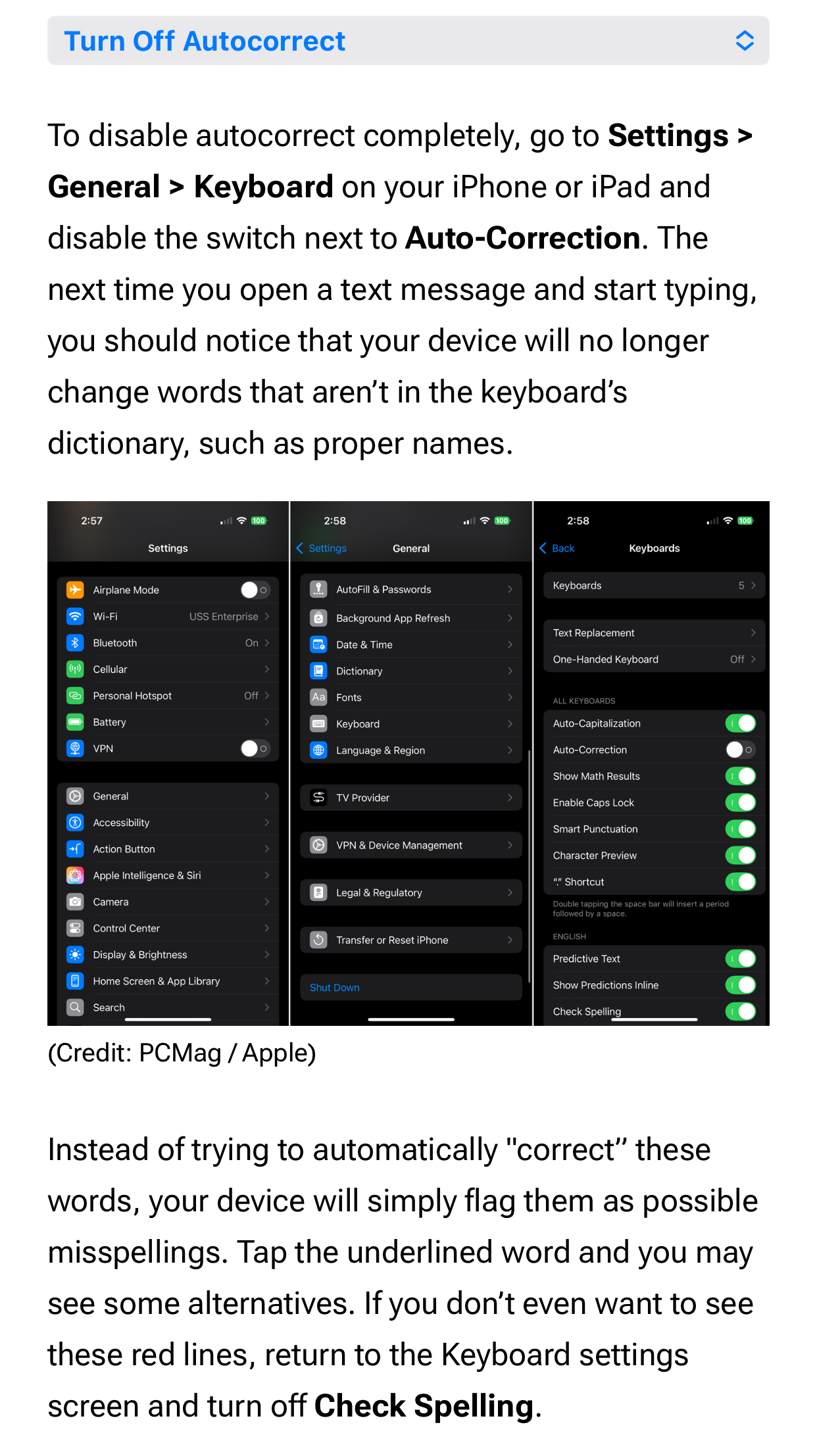Expand the Turn Off Autocorrect section dropdown
The width and height of the screenshot is (817, 1456).
click(743, 41)
